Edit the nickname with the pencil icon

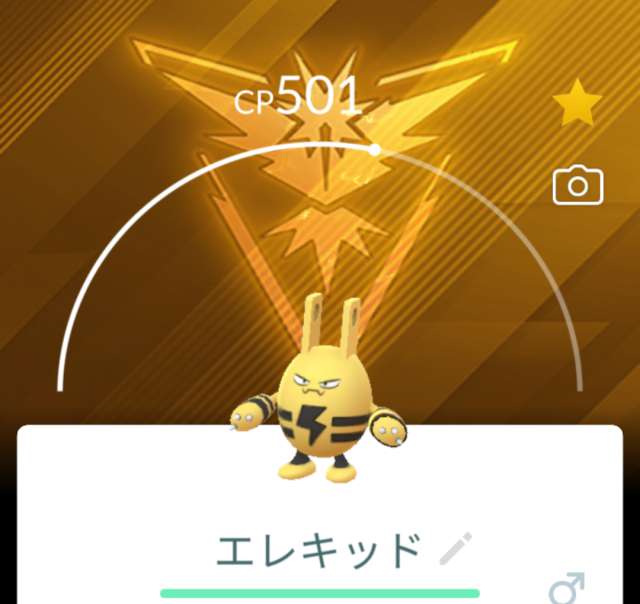456,549
